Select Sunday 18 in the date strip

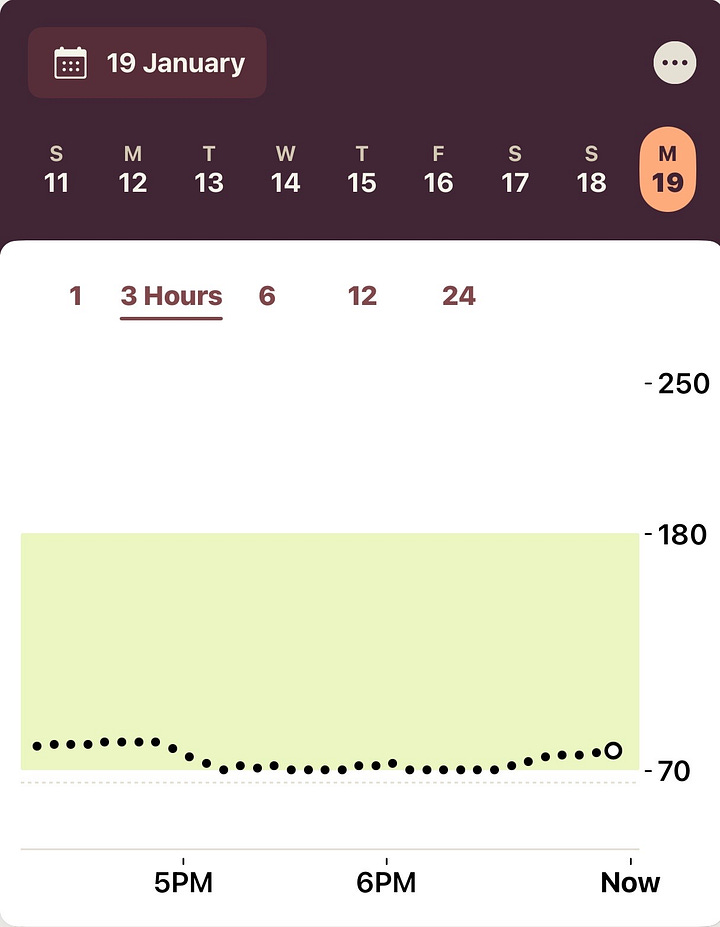[591, 170]
